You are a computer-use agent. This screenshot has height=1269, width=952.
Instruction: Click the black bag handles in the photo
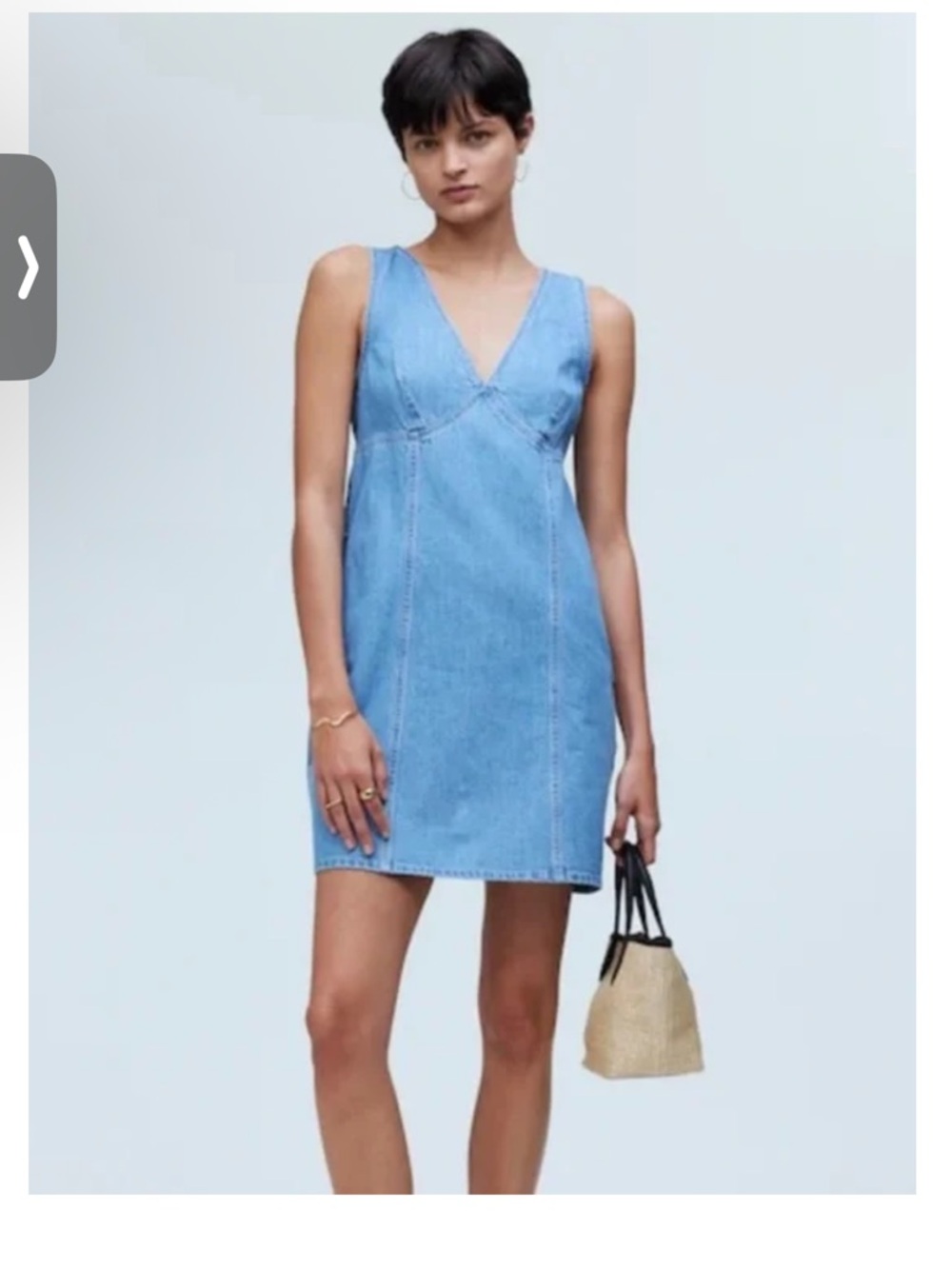(640, 895)
